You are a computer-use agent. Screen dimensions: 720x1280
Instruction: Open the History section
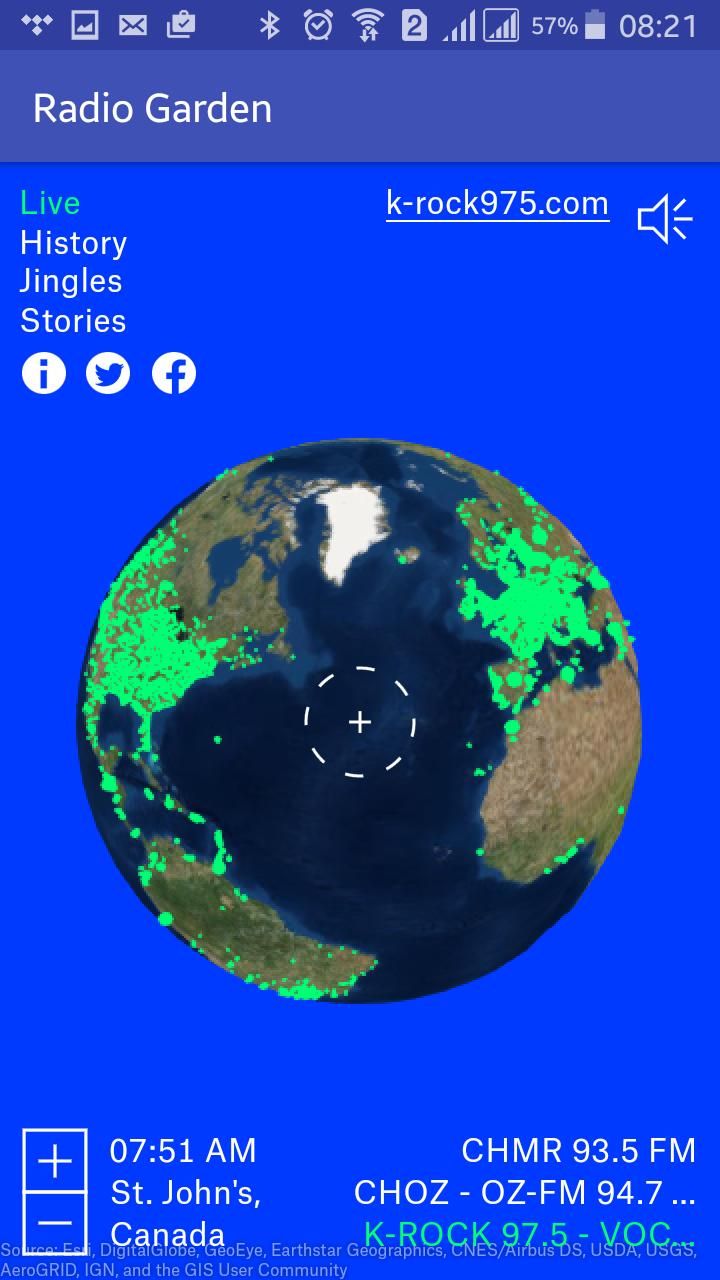pyautogui.click(x=73, y=243)
